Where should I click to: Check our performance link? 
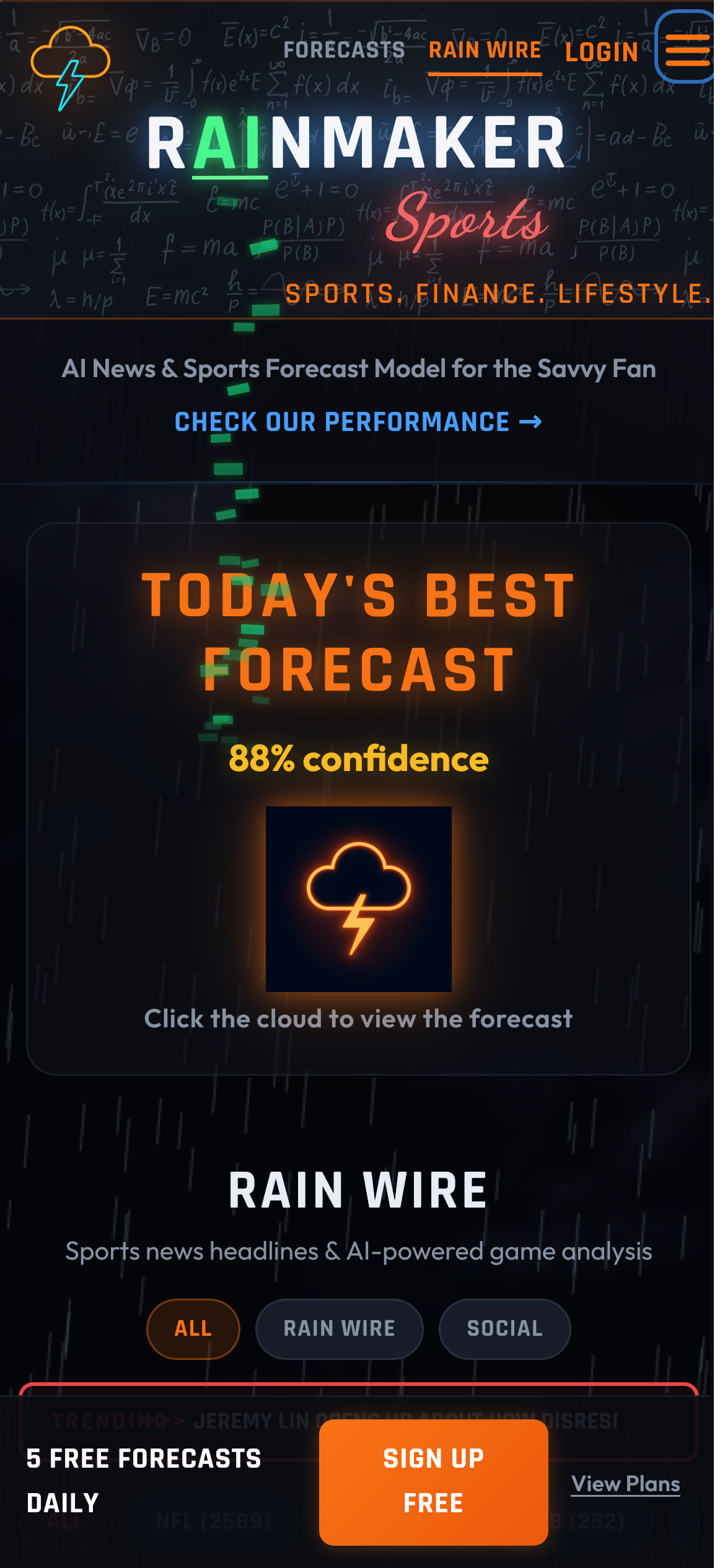[x=358, y=422]
